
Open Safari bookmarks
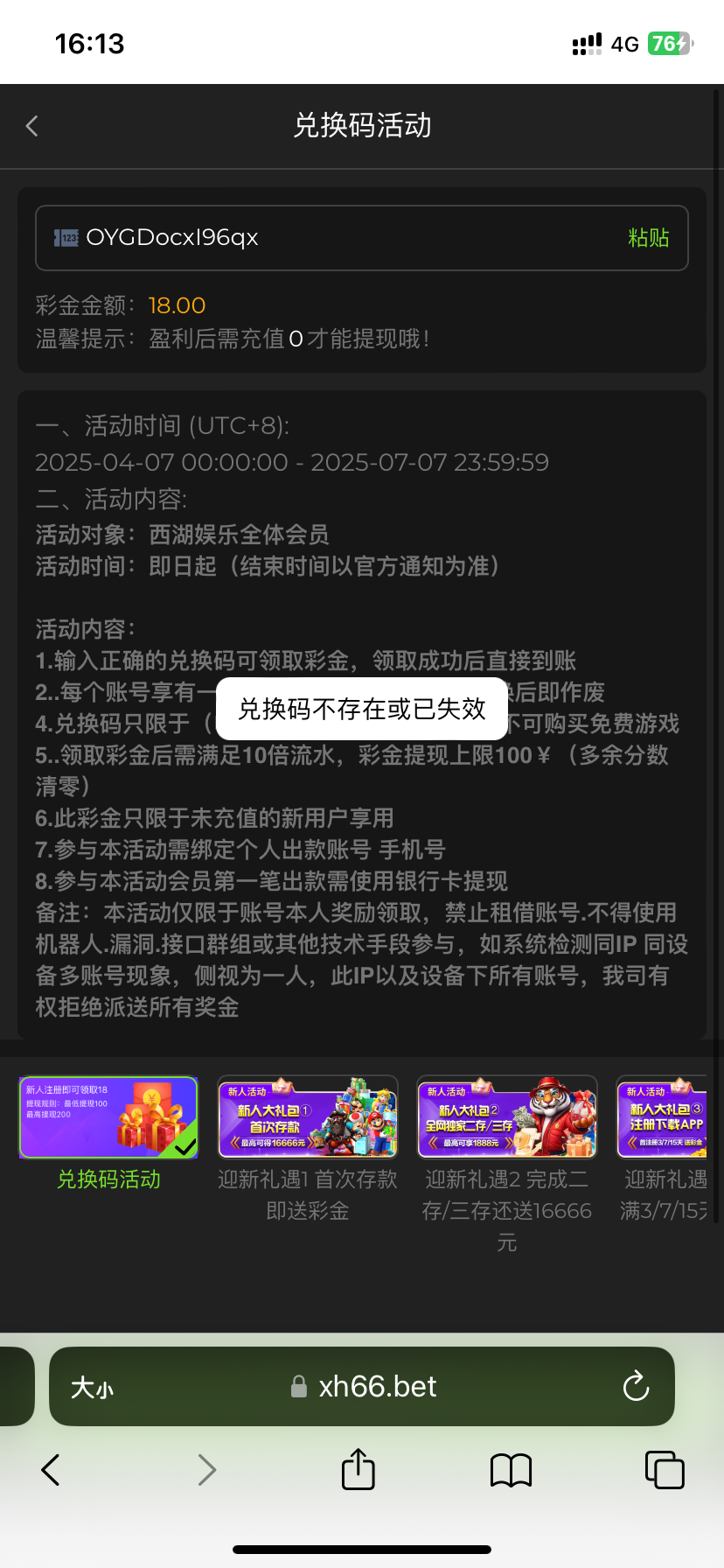tap(511, 1470)
